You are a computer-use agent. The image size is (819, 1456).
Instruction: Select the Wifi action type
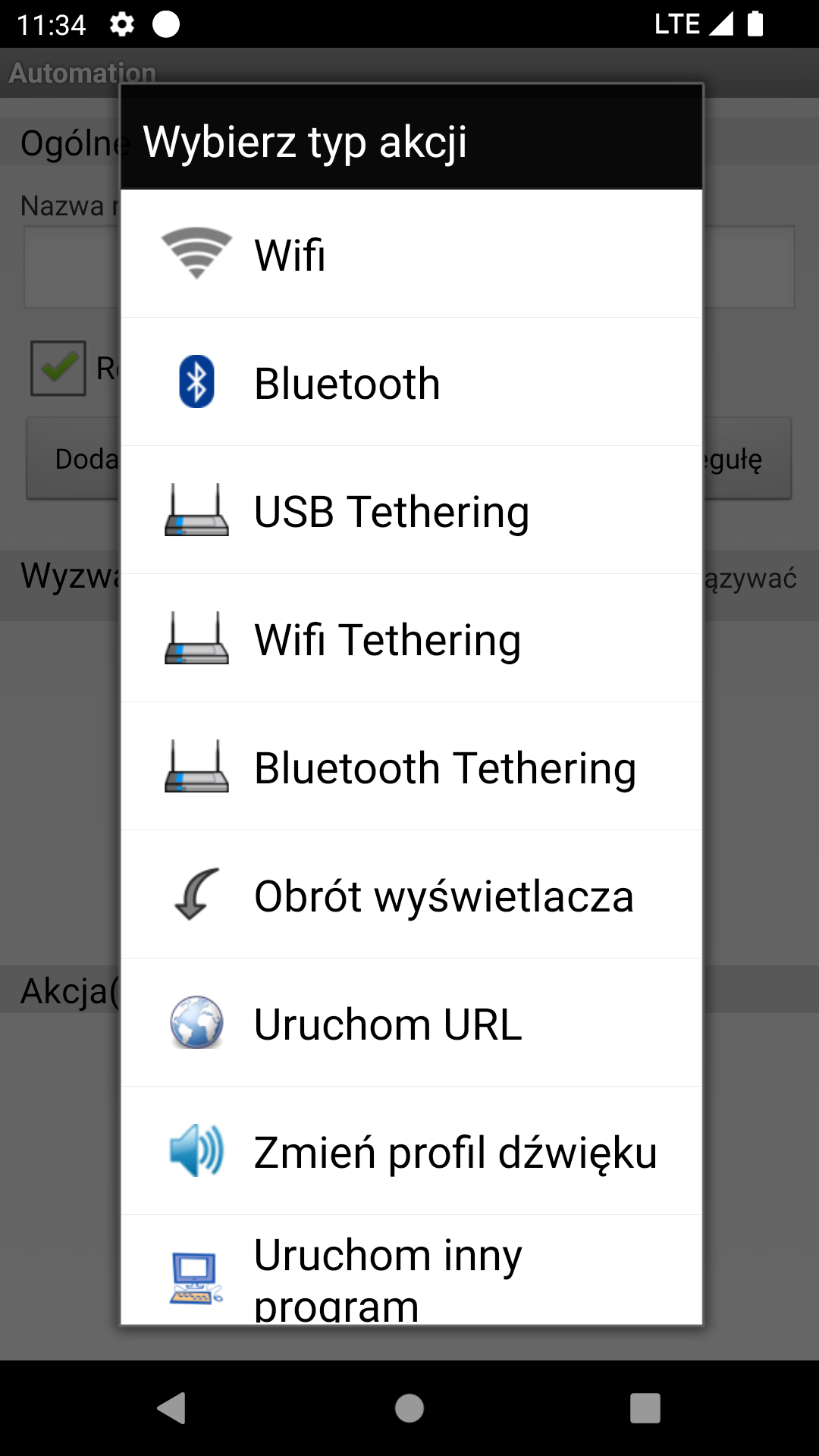pyautogui.click(x=411, y=254)
